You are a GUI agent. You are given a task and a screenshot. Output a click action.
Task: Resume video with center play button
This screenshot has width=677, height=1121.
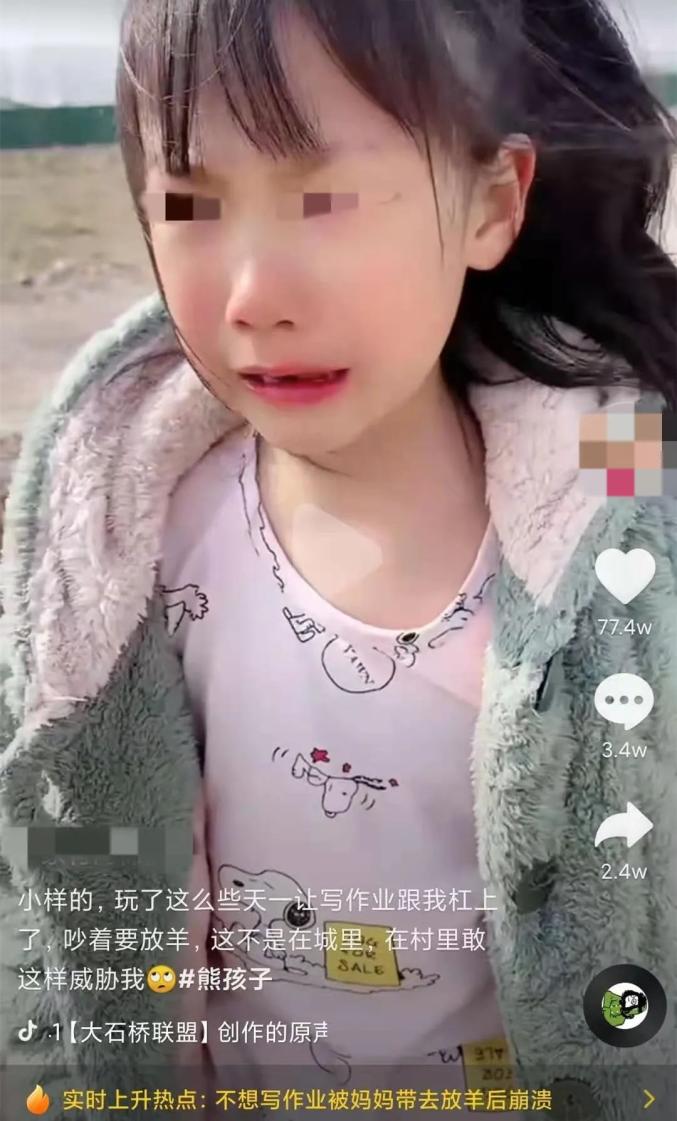337,549
